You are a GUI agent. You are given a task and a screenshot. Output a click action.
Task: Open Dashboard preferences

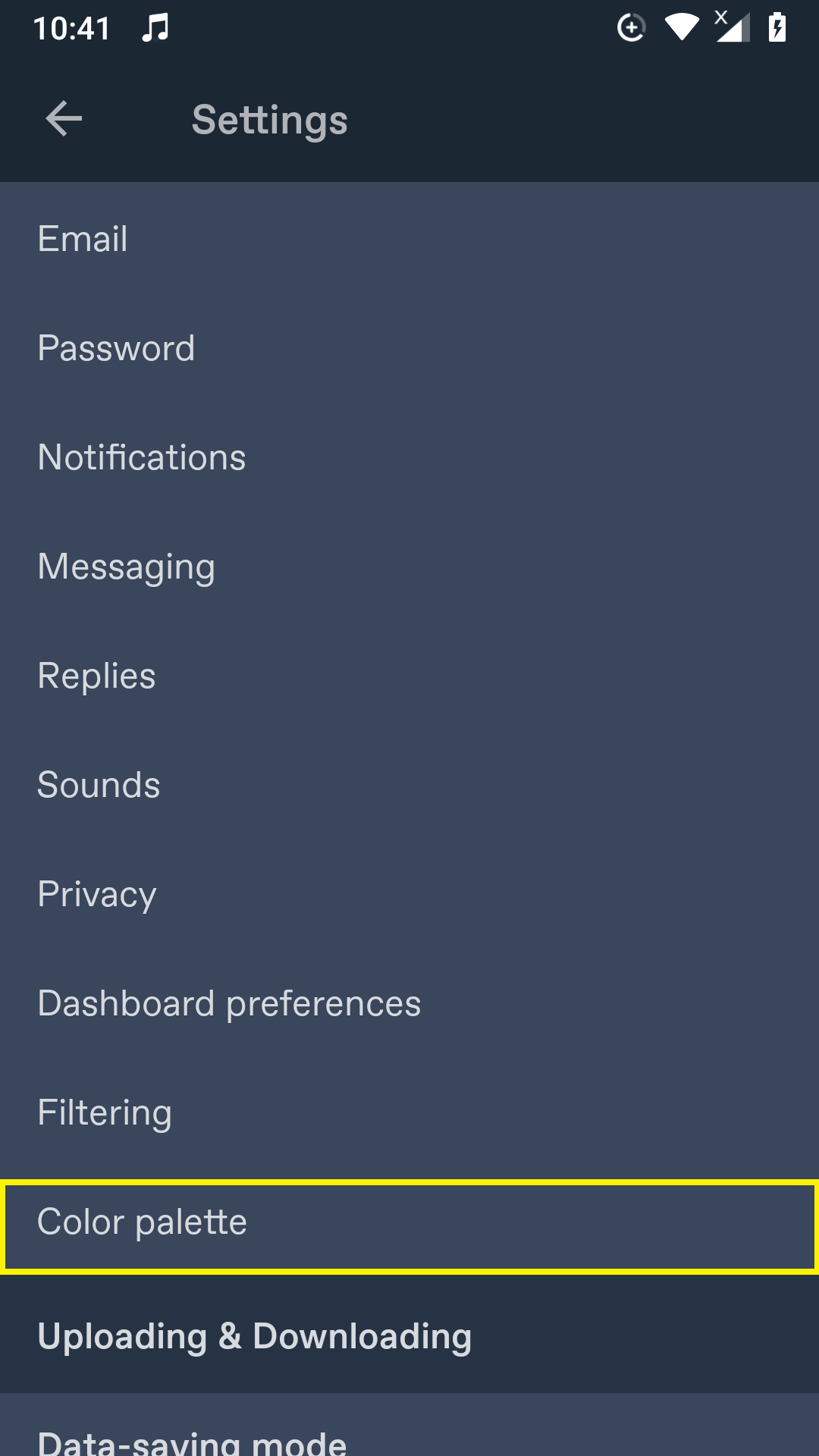409,1003
